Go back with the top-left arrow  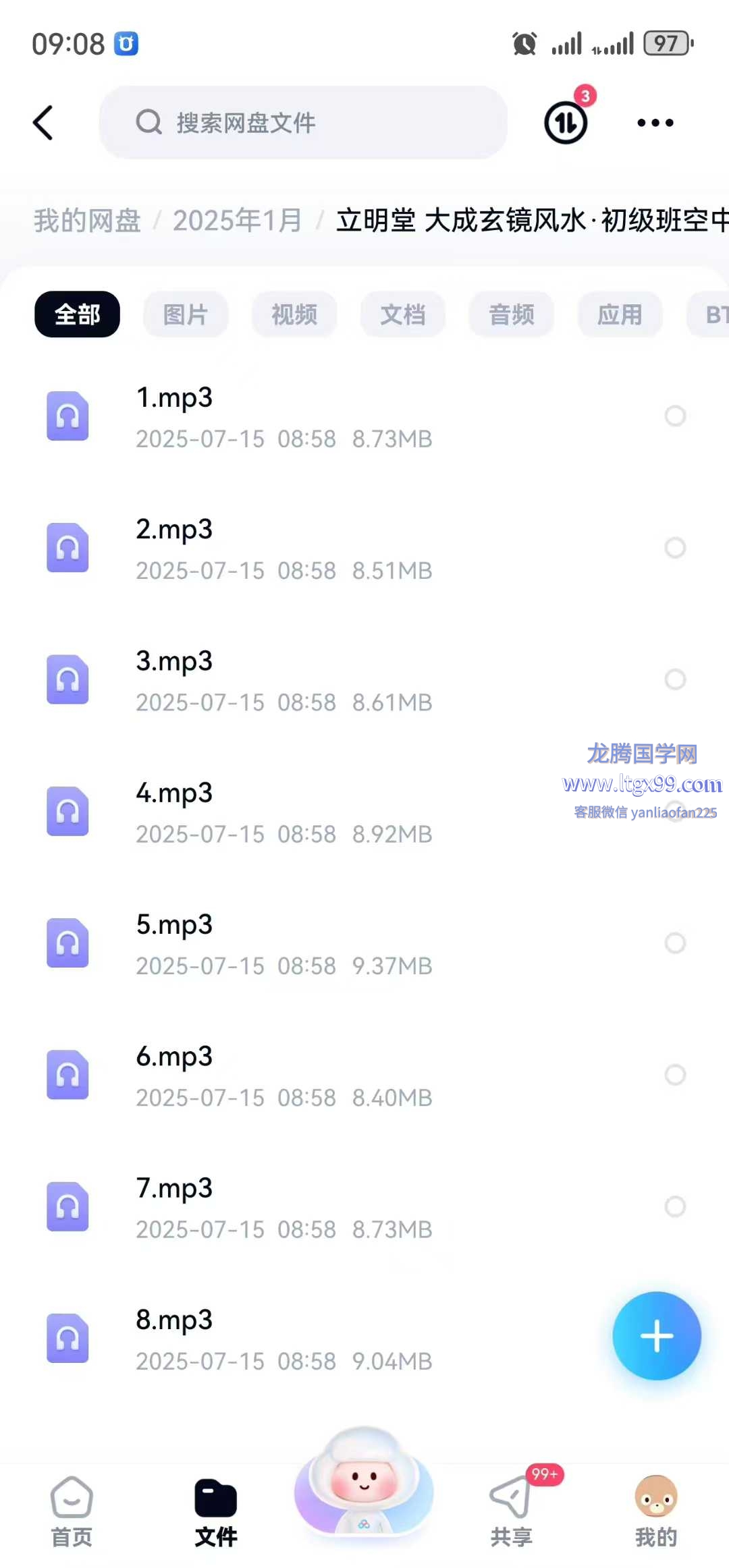(x=43, y=123)
